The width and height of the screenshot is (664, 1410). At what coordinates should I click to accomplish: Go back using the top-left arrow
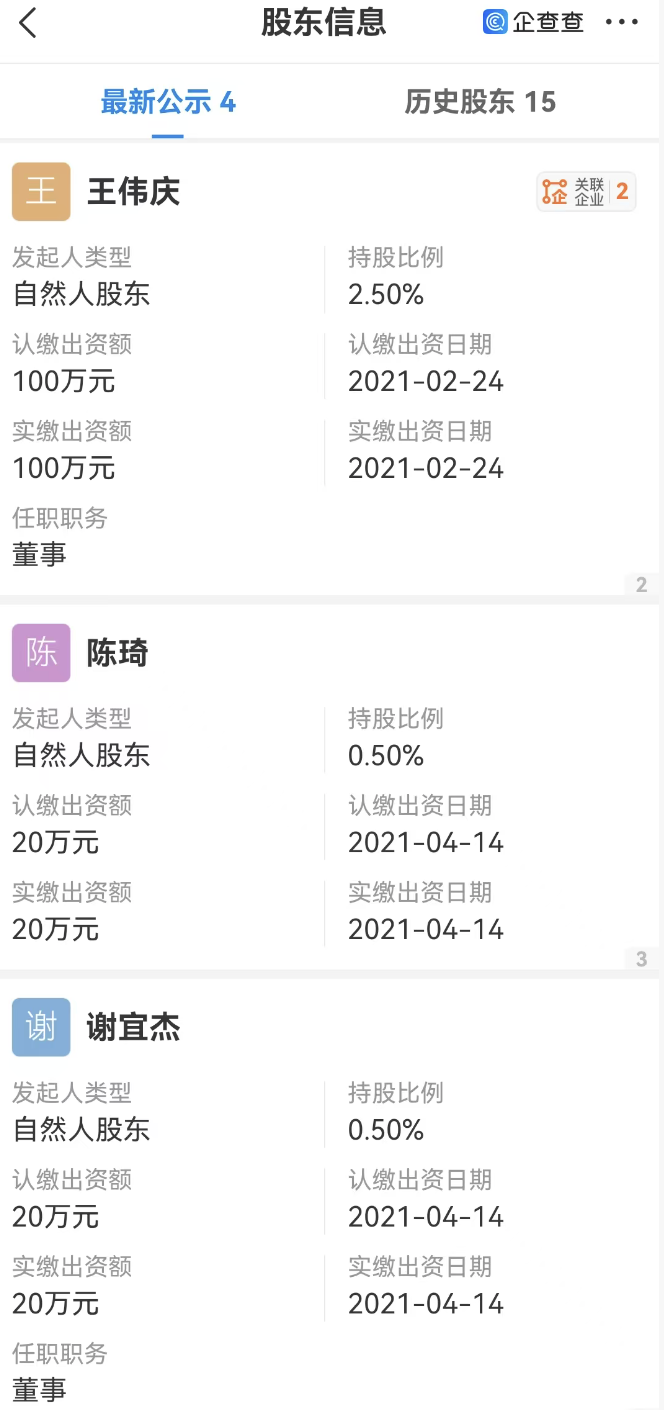pos(28,23)
